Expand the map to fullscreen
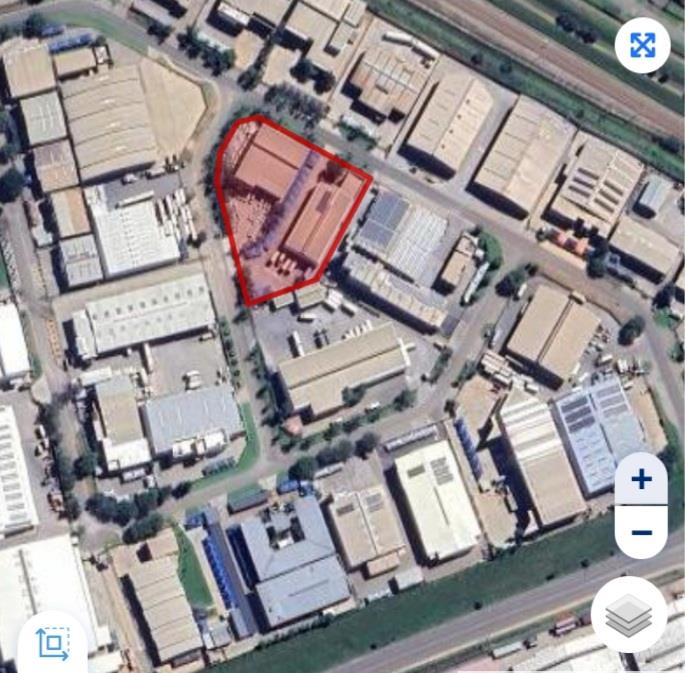Image resolution: width=685 pixels, height=673 pixels. coord(642,45)
